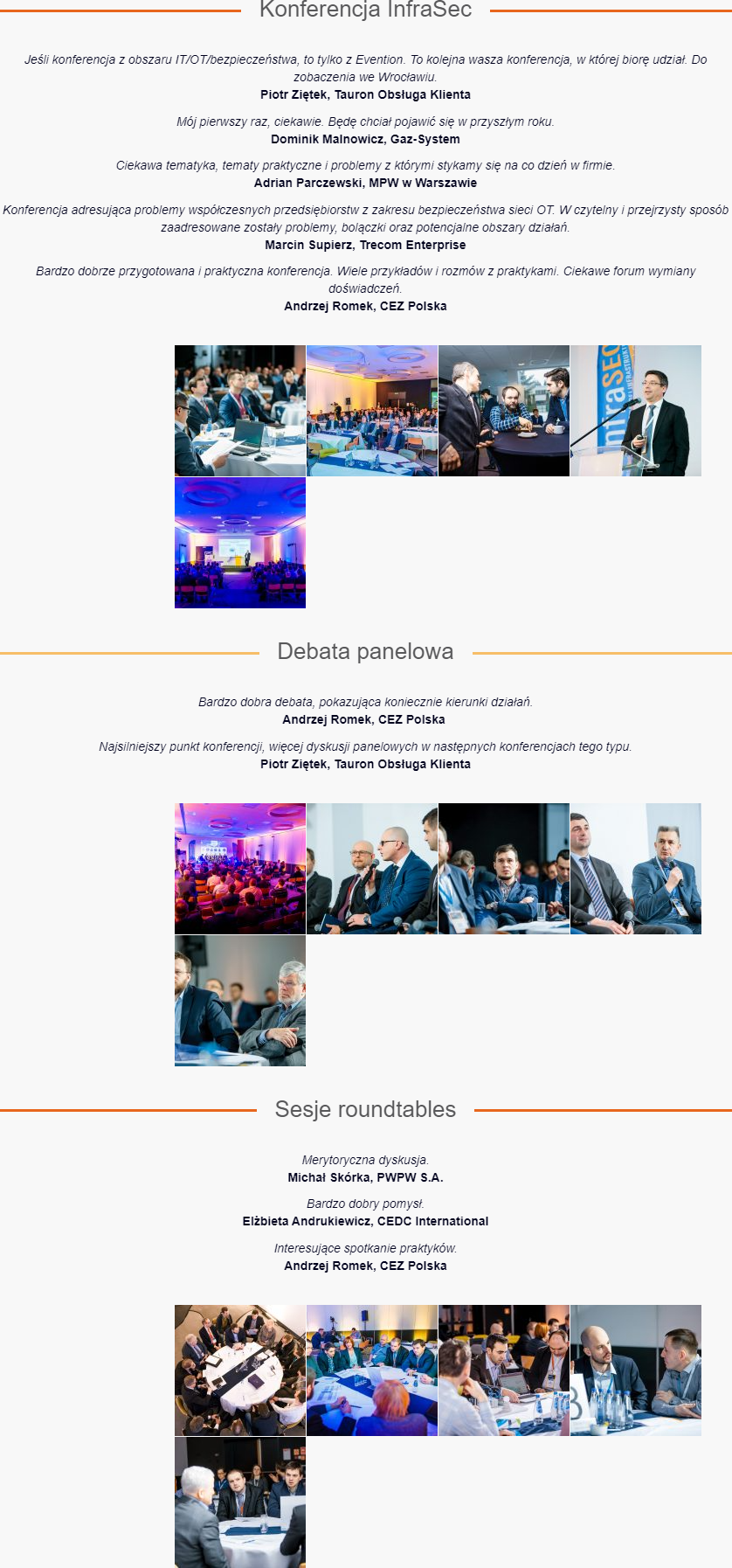
Task: Open debate photo of bald man holding microphone
Action: coord(372,869)
